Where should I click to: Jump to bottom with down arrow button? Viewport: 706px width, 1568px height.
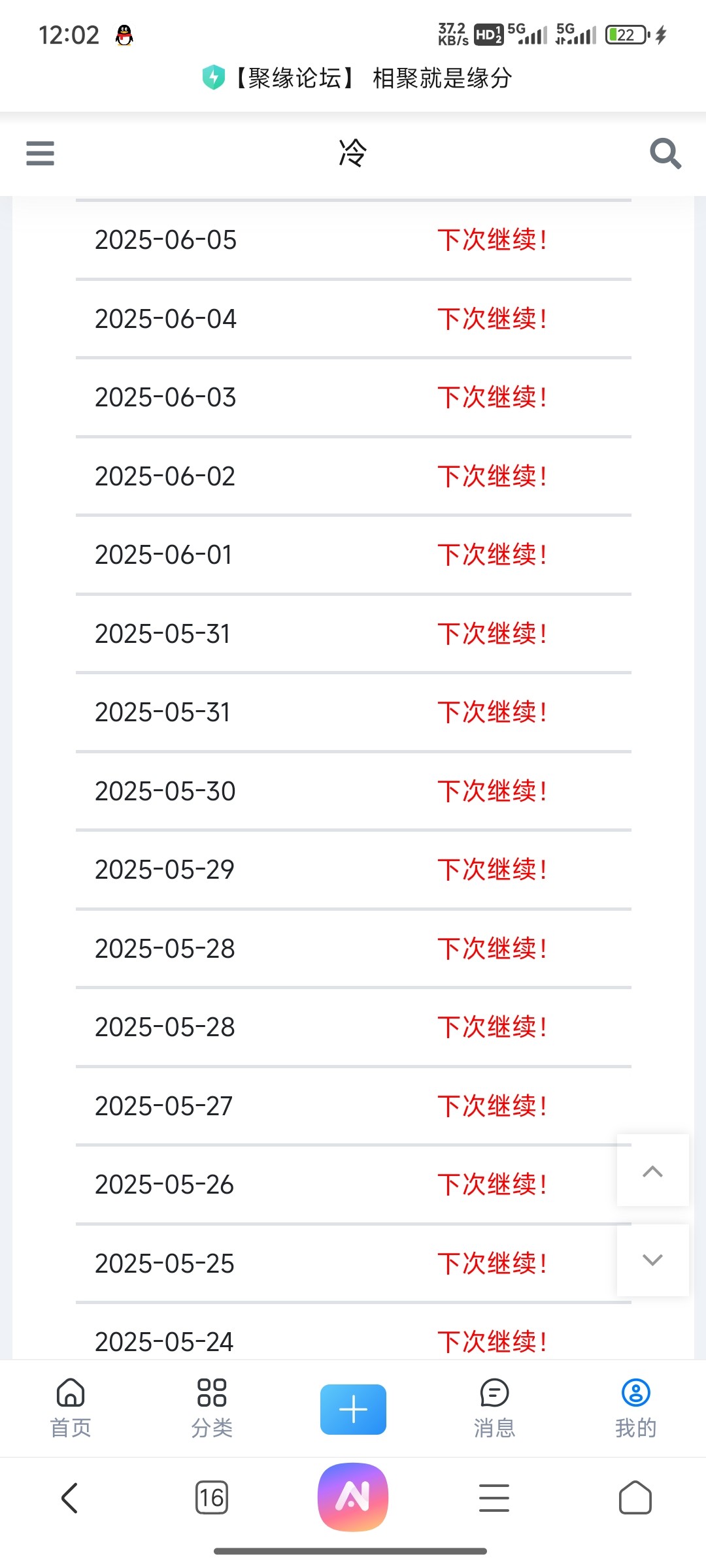pyautogui.click(x=652, y=1260)
